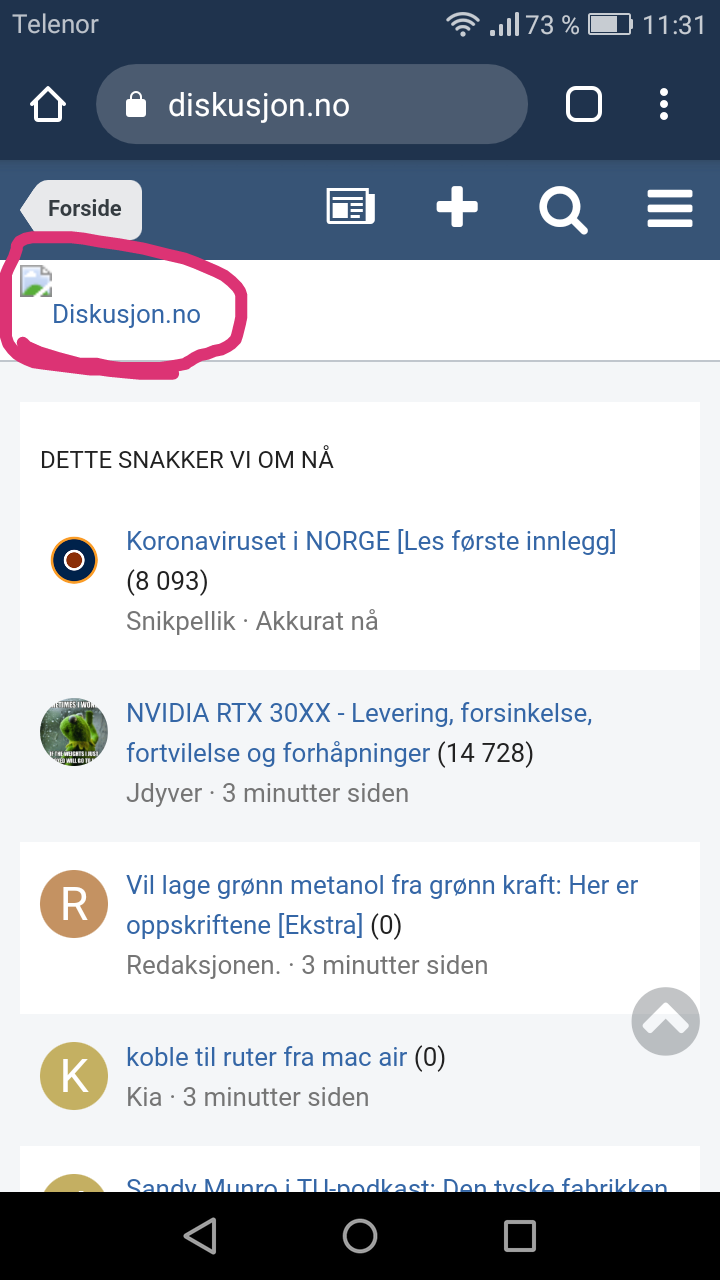Open the browser tab switcher
The height and width of the screenshot is (1280, 720).
point(584,104)
